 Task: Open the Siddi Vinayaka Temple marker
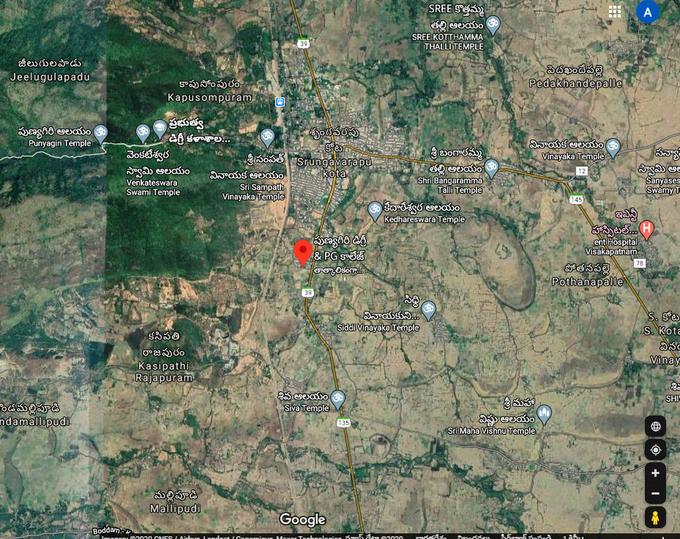click(428, 310)
